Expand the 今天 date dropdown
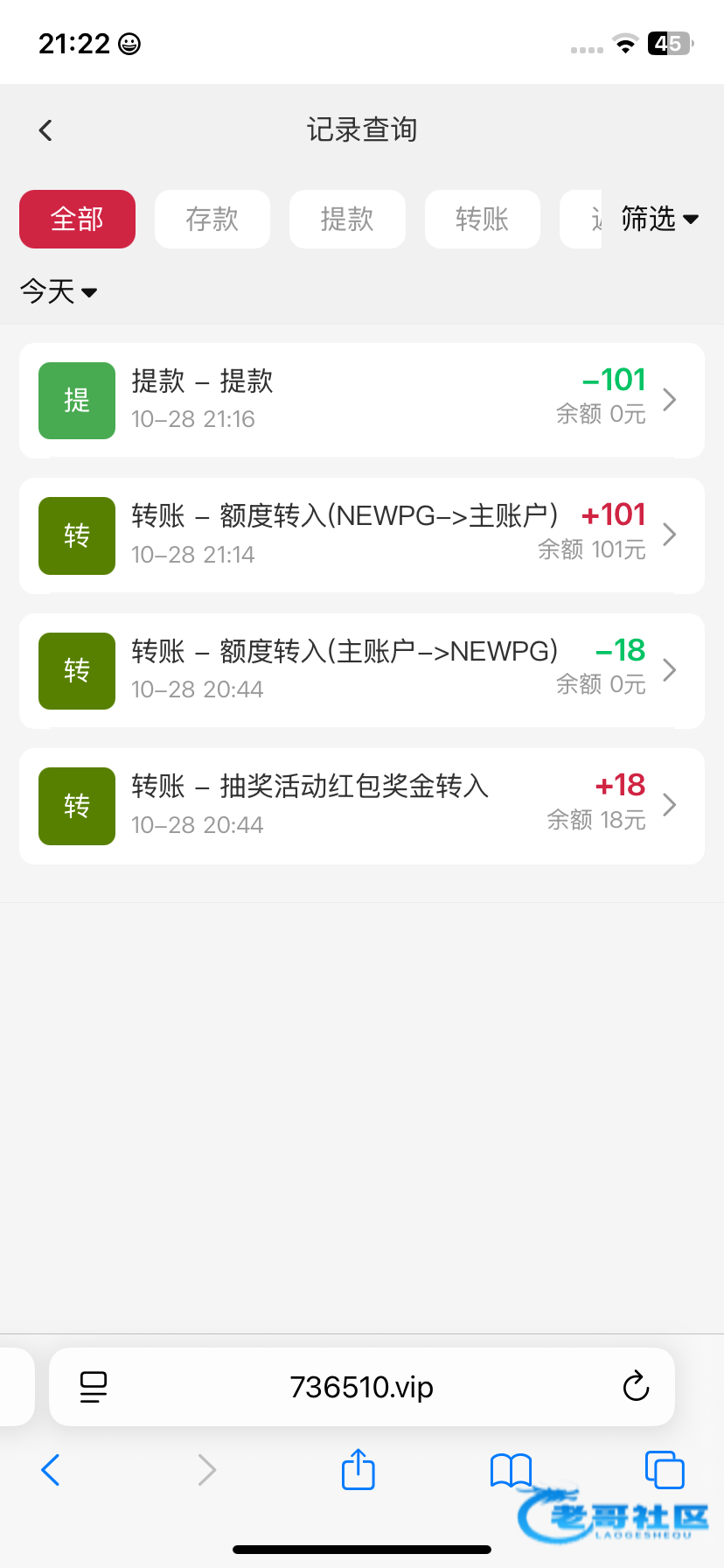Viewport: 724px width, 1568px height. [x=59, y=291]
